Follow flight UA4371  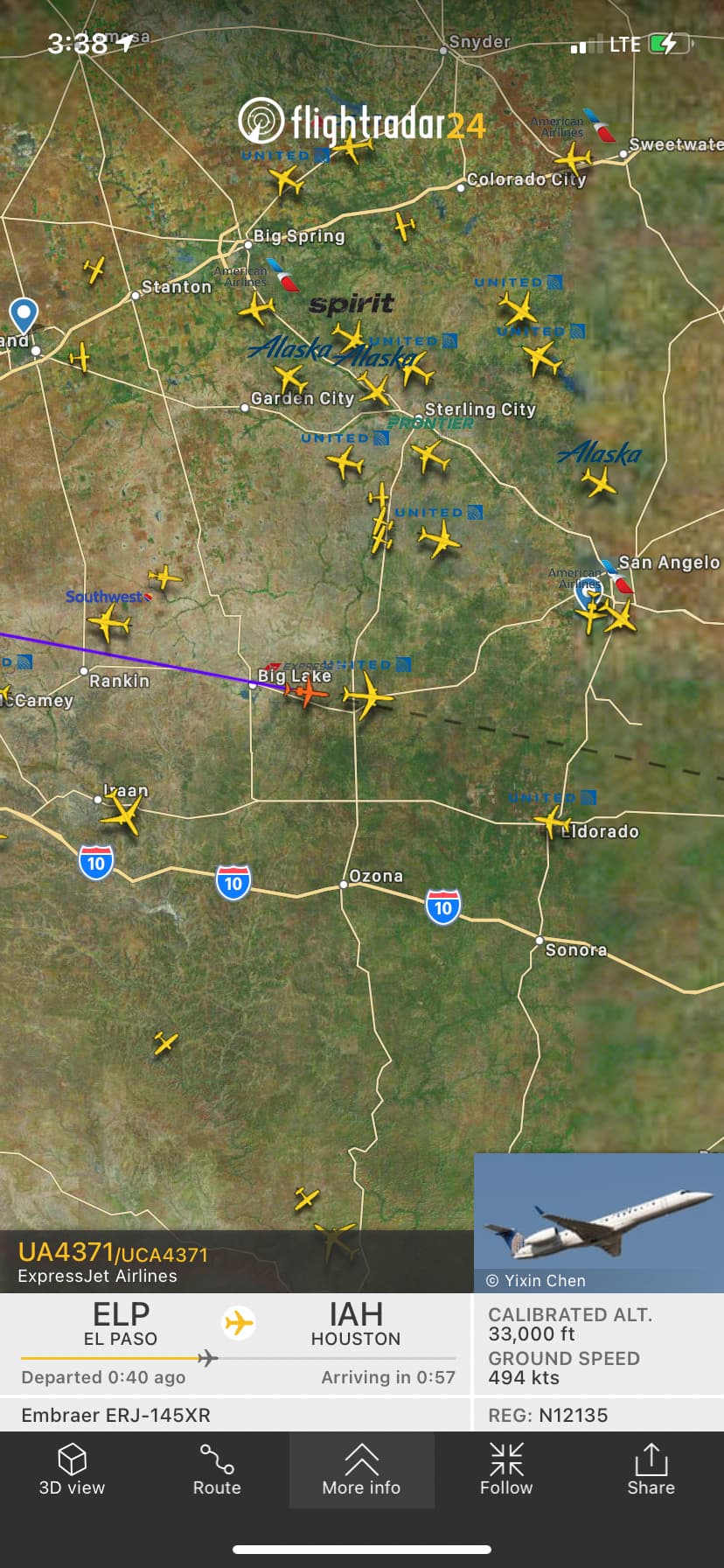point(506,1470)
